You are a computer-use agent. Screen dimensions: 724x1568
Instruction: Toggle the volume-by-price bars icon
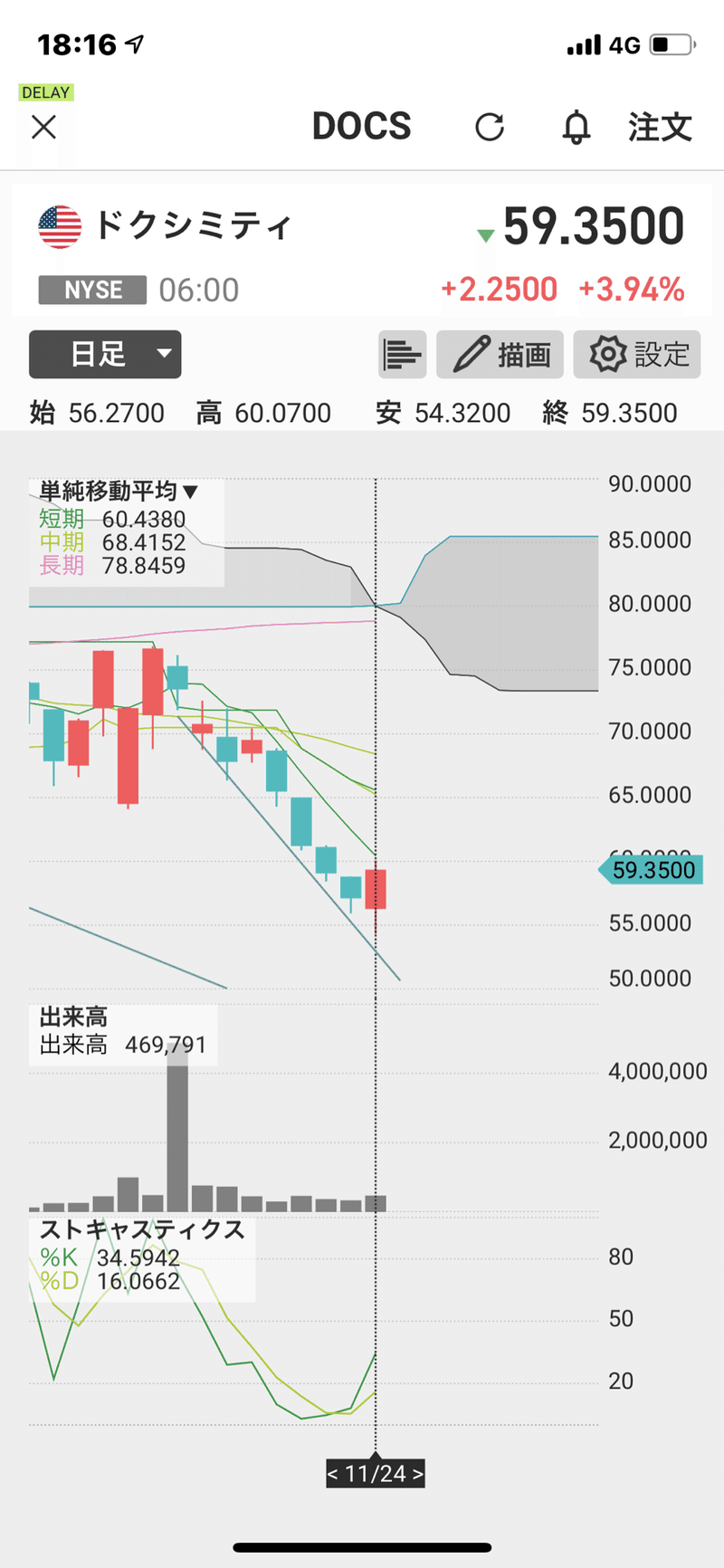[402, 354]
